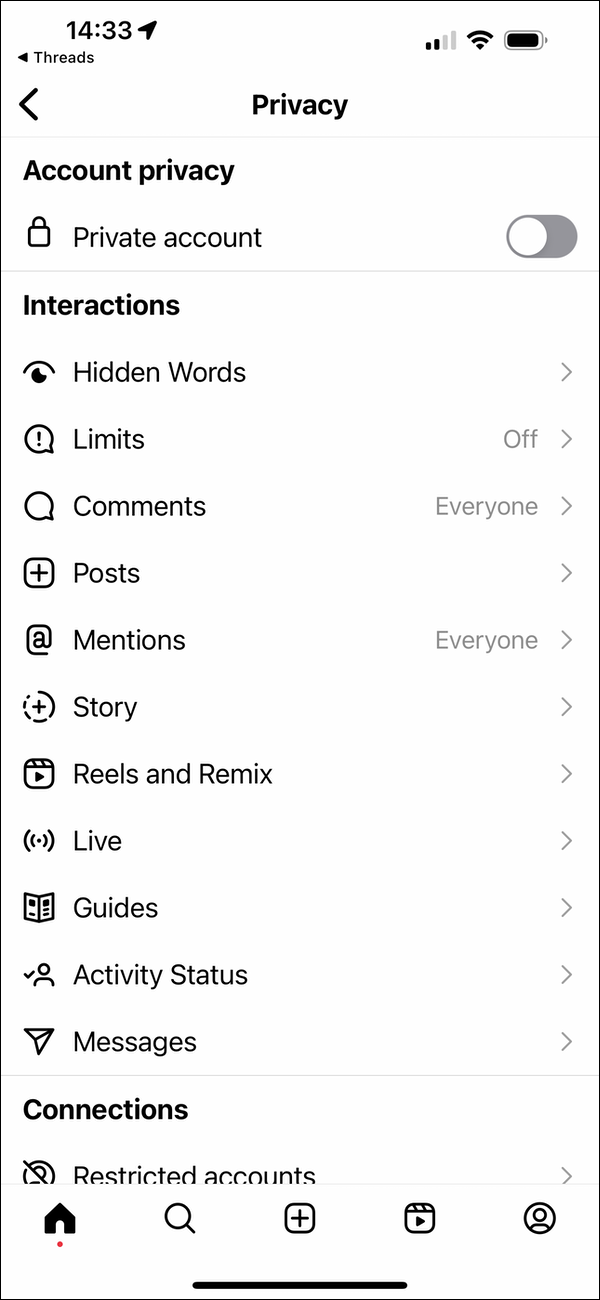Open Reels and Remix settings

tap(300, 774)
